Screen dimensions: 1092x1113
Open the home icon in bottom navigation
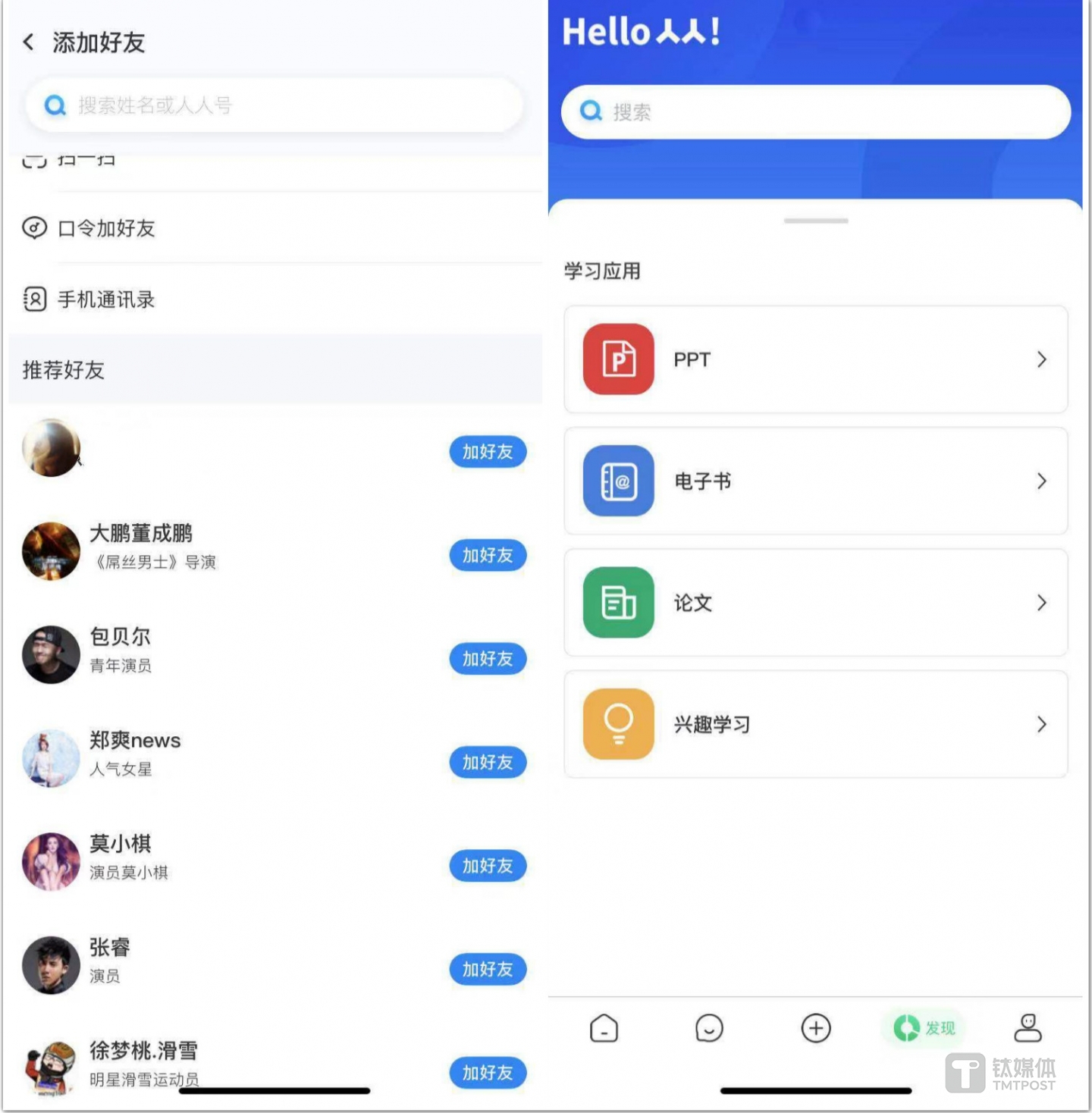point(604,1029)
